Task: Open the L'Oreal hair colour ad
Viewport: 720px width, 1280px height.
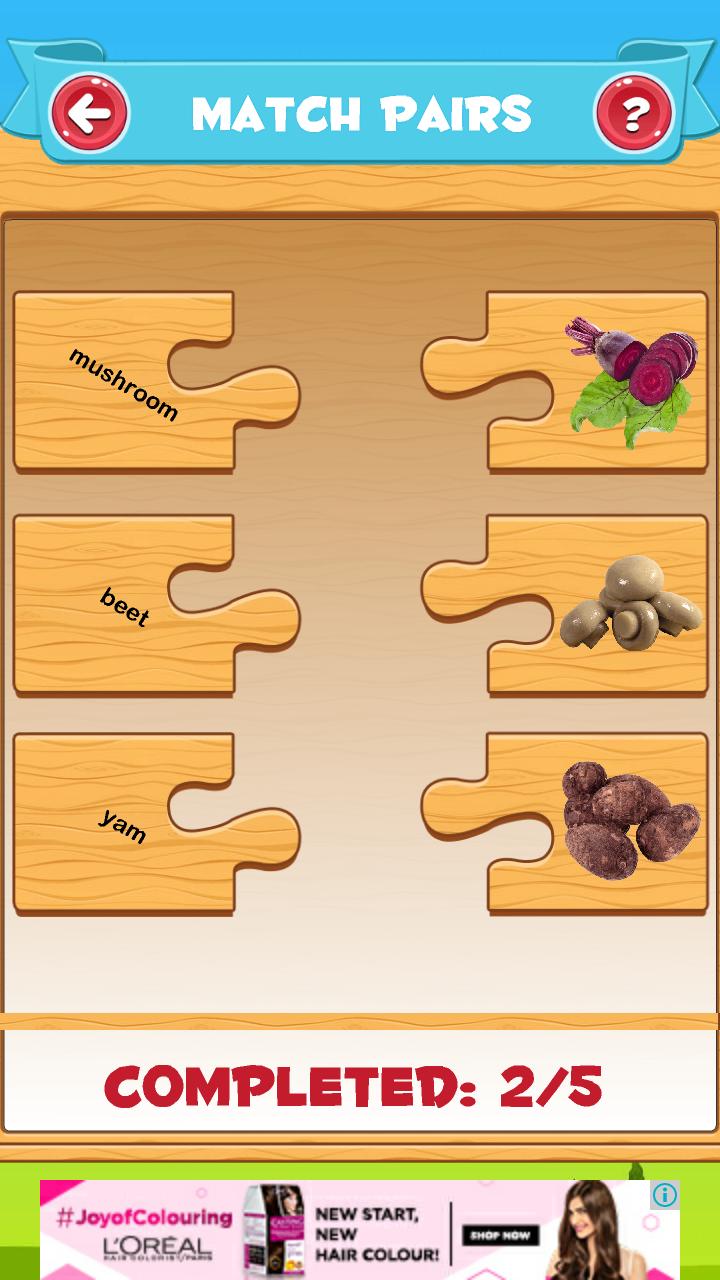Action: point(360,1230)
